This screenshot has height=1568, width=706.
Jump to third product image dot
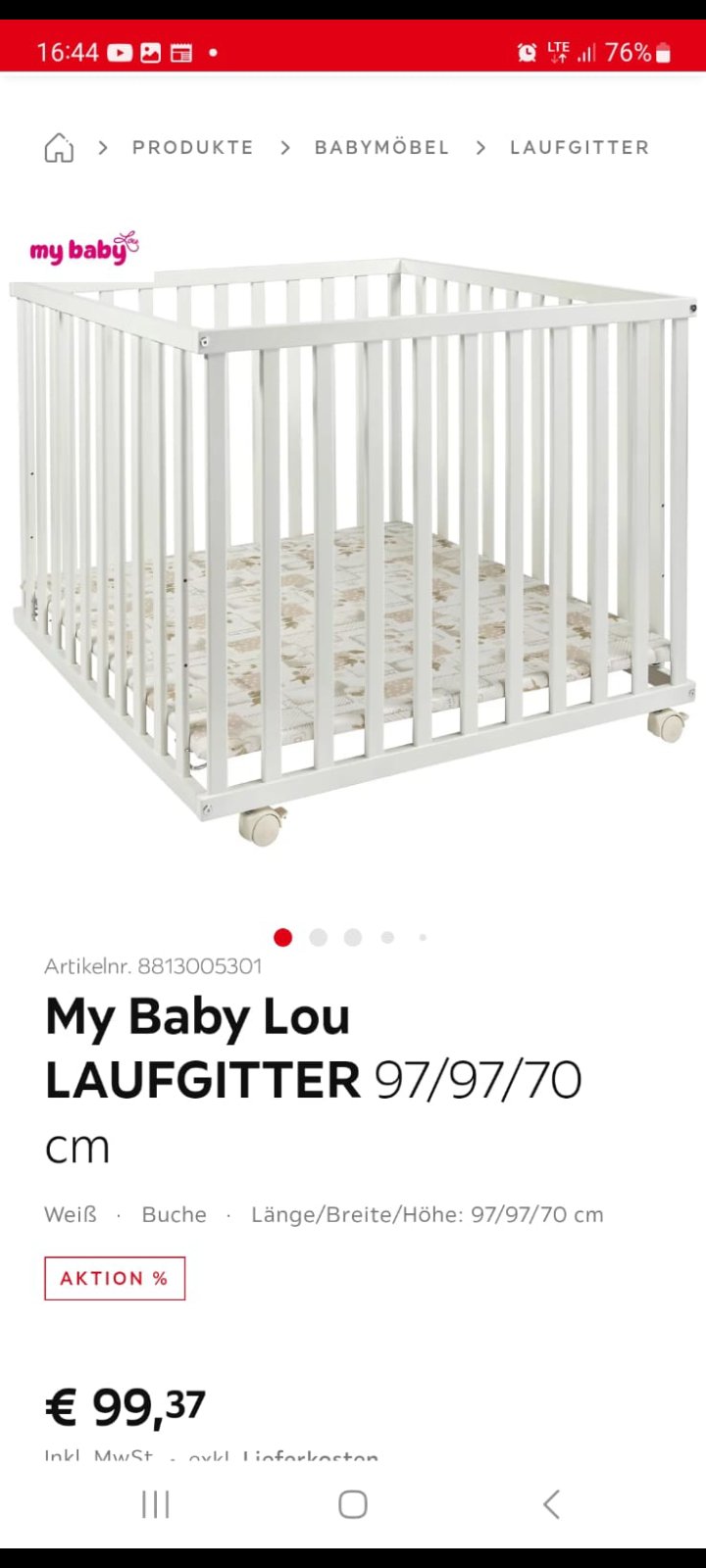[353, 938]
